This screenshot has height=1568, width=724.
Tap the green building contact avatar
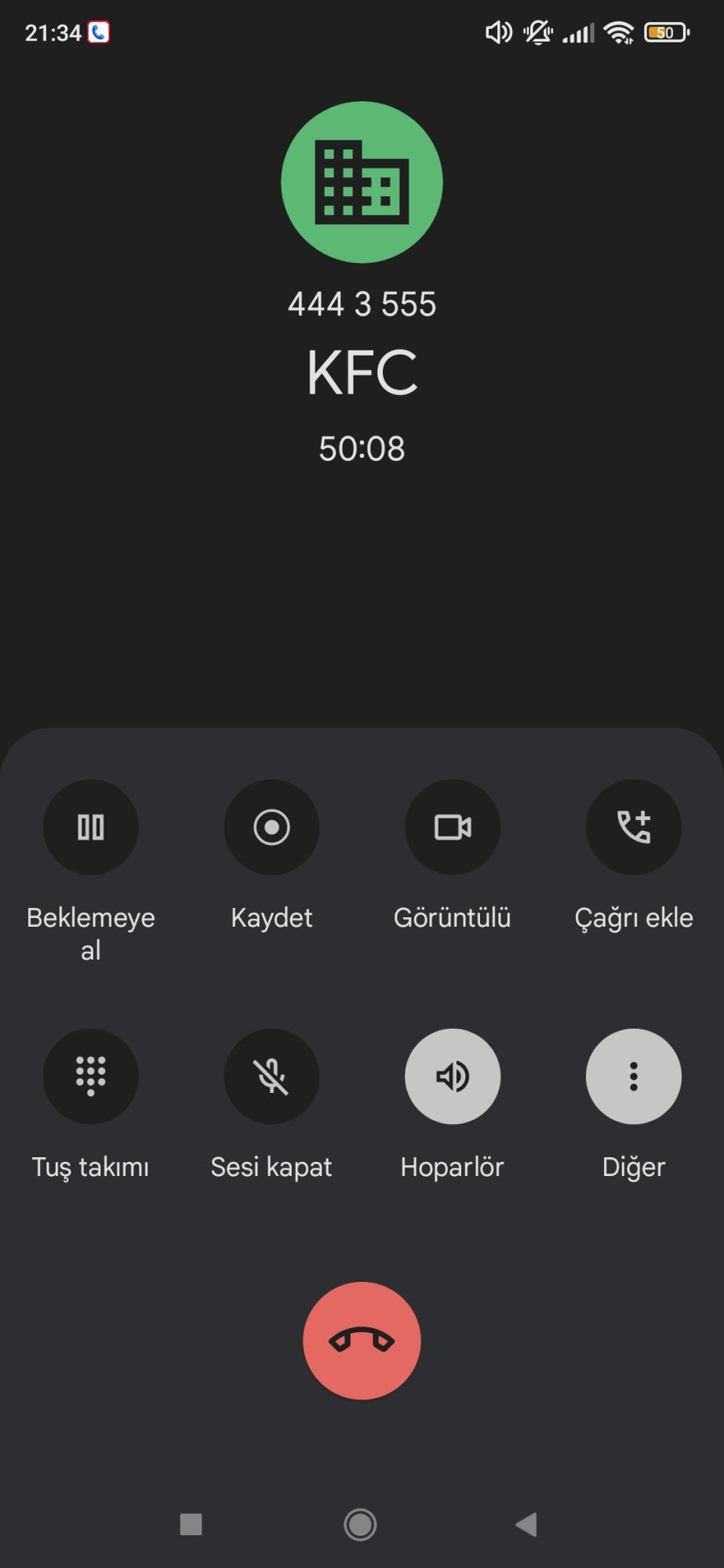click(362, 181)
